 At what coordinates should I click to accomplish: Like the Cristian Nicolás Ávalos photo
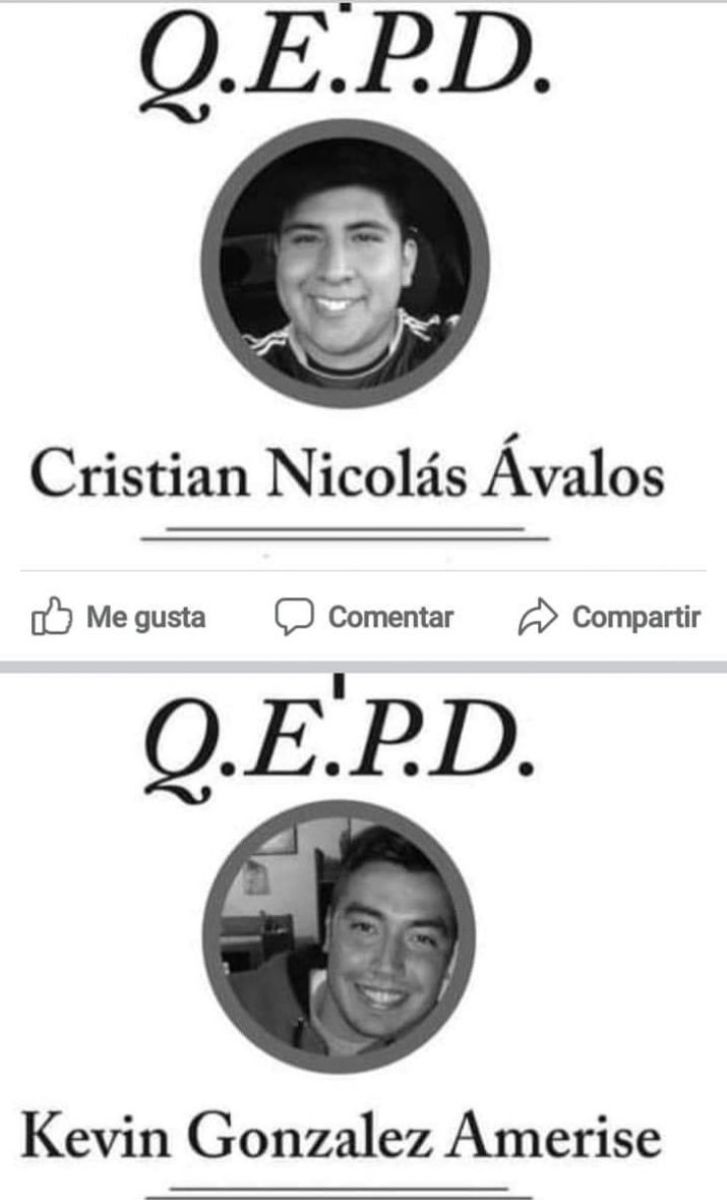coord(119,617)
